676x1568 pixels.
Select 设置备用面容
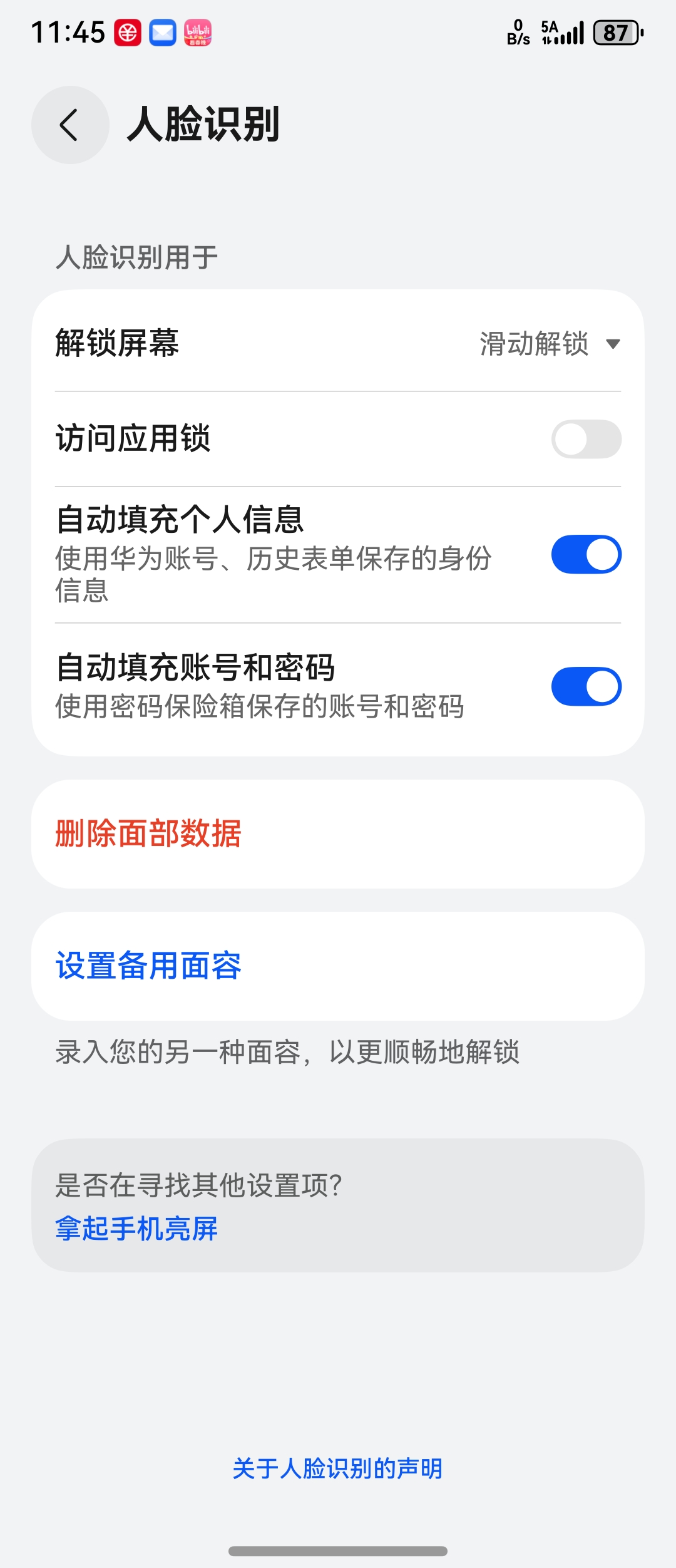point(148,966)
